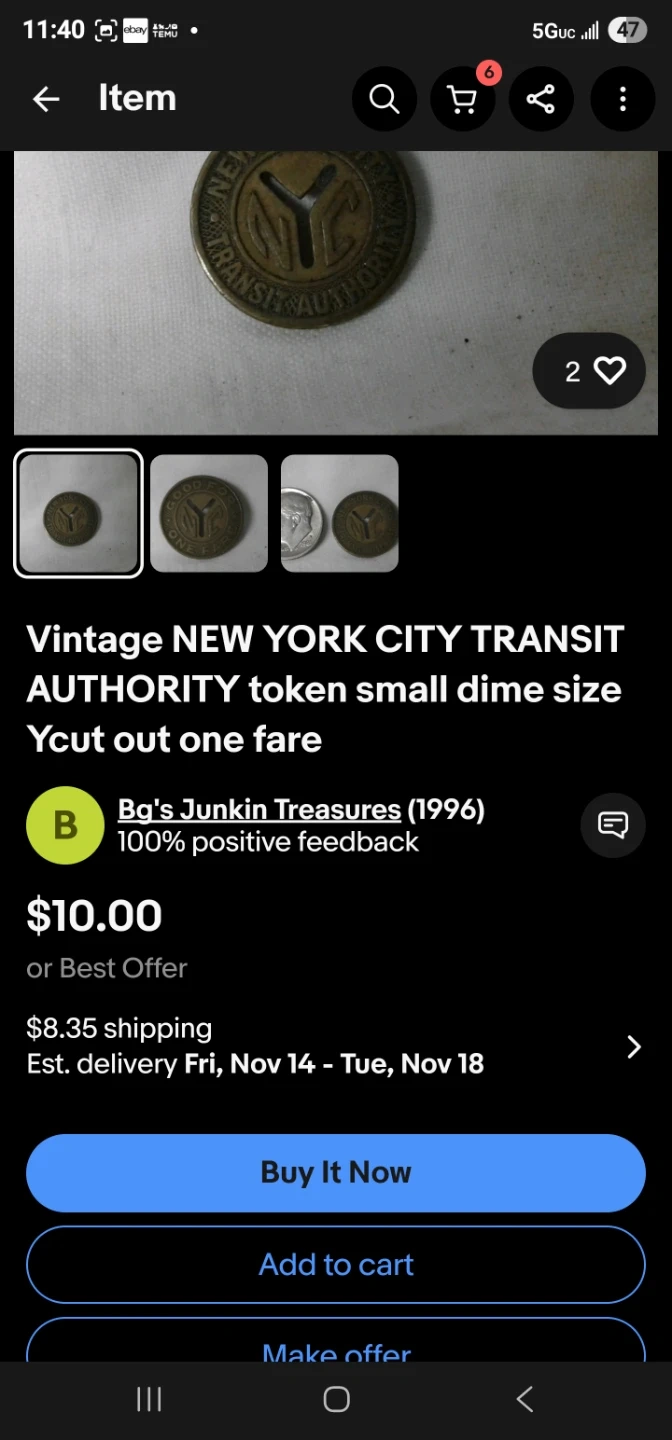Open Bg's Junkin Treasures seller profile

[x=259, y=809]
